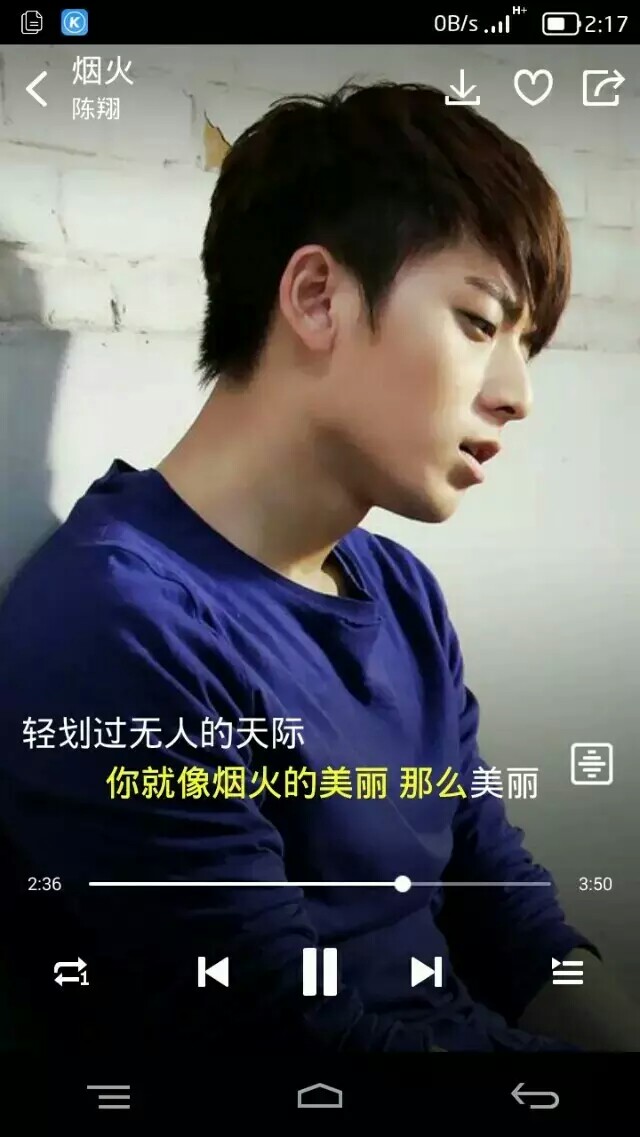Change the repeat-one playback mode
The image size is (640, 1137).
coord(71,972)
